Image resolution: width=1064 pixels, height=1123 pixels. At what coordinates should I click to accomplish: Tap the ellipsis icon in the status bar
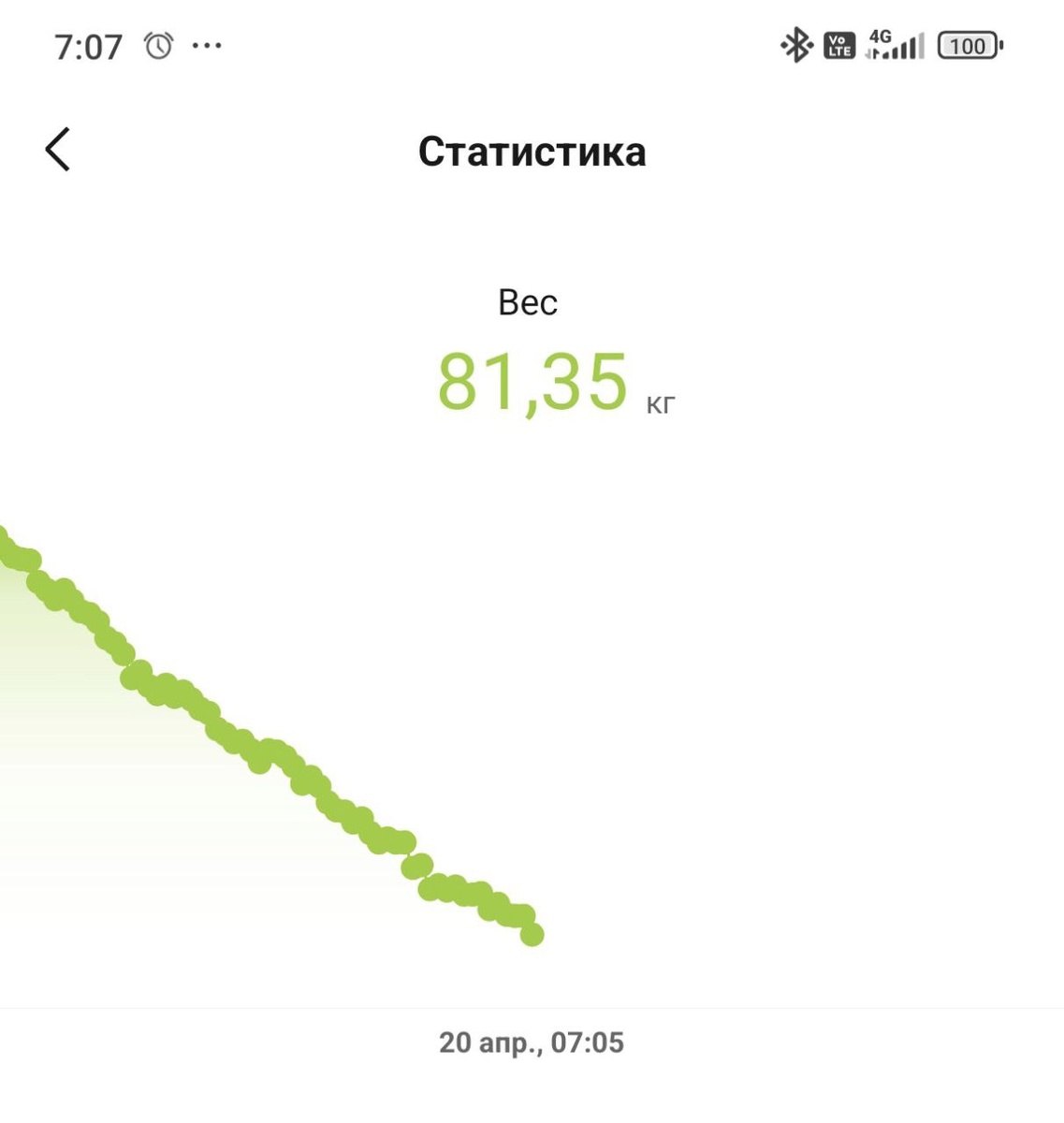coord(207,47)
